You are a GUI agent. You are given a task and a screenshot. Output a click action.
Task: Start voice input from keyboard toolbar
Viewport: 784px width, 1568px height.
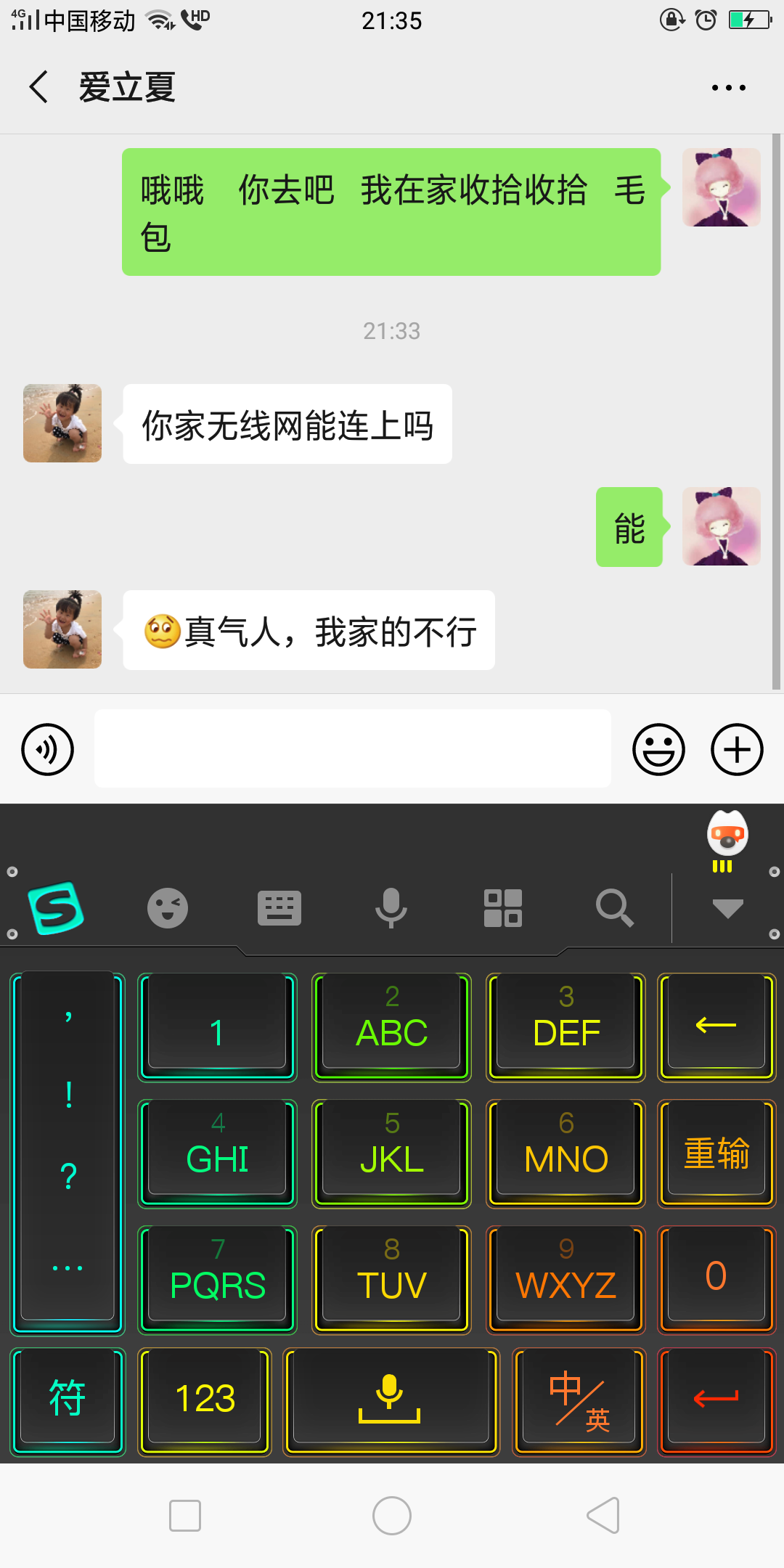point(391,908)
